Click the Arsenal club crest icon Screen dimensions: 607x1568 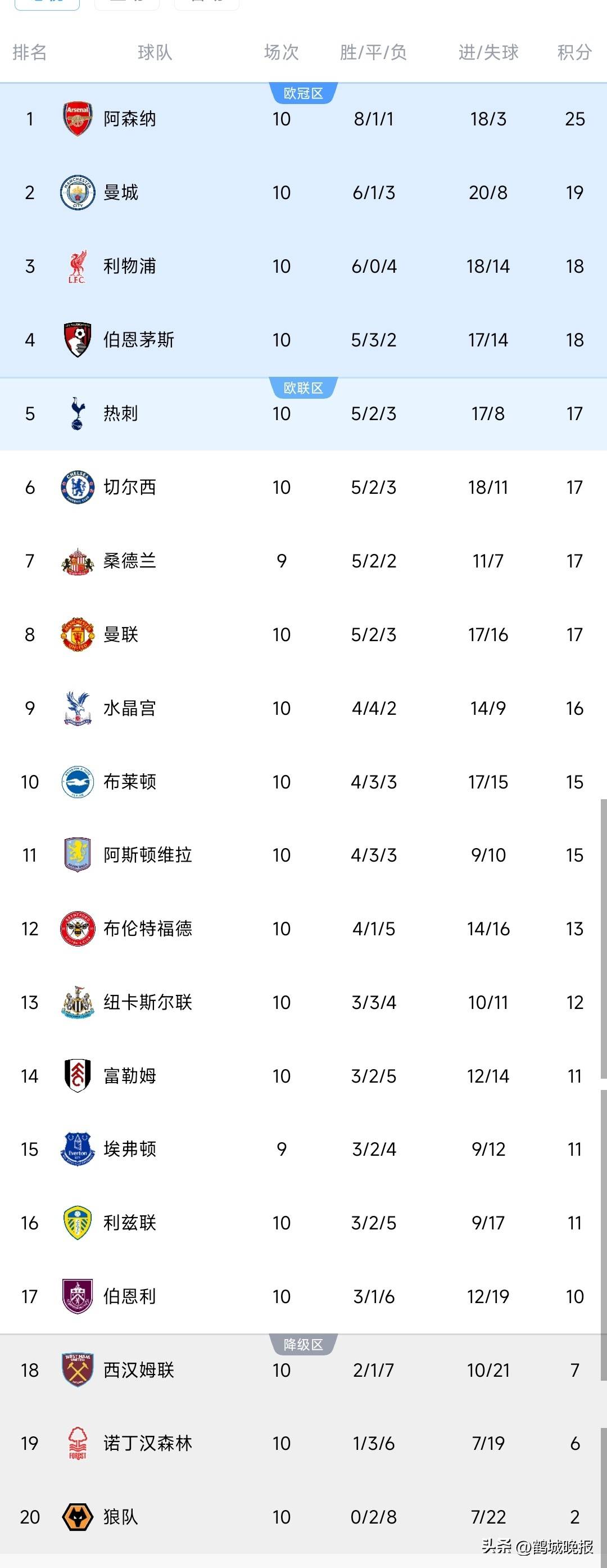tap(77, 118)
